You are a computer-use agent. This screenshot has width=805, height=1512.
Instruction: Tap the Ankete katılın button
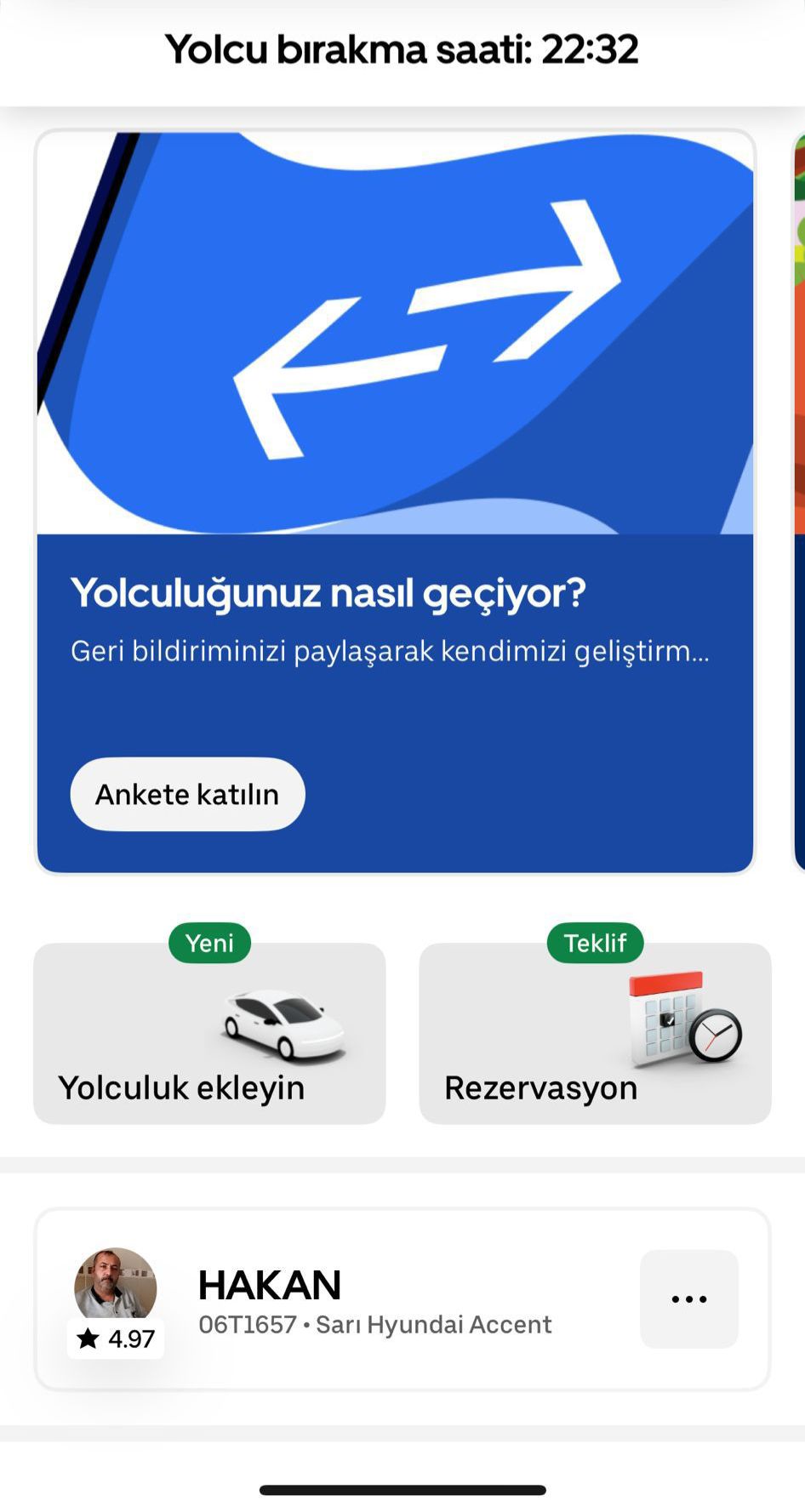pyautogui.click(x=187, y=794)
